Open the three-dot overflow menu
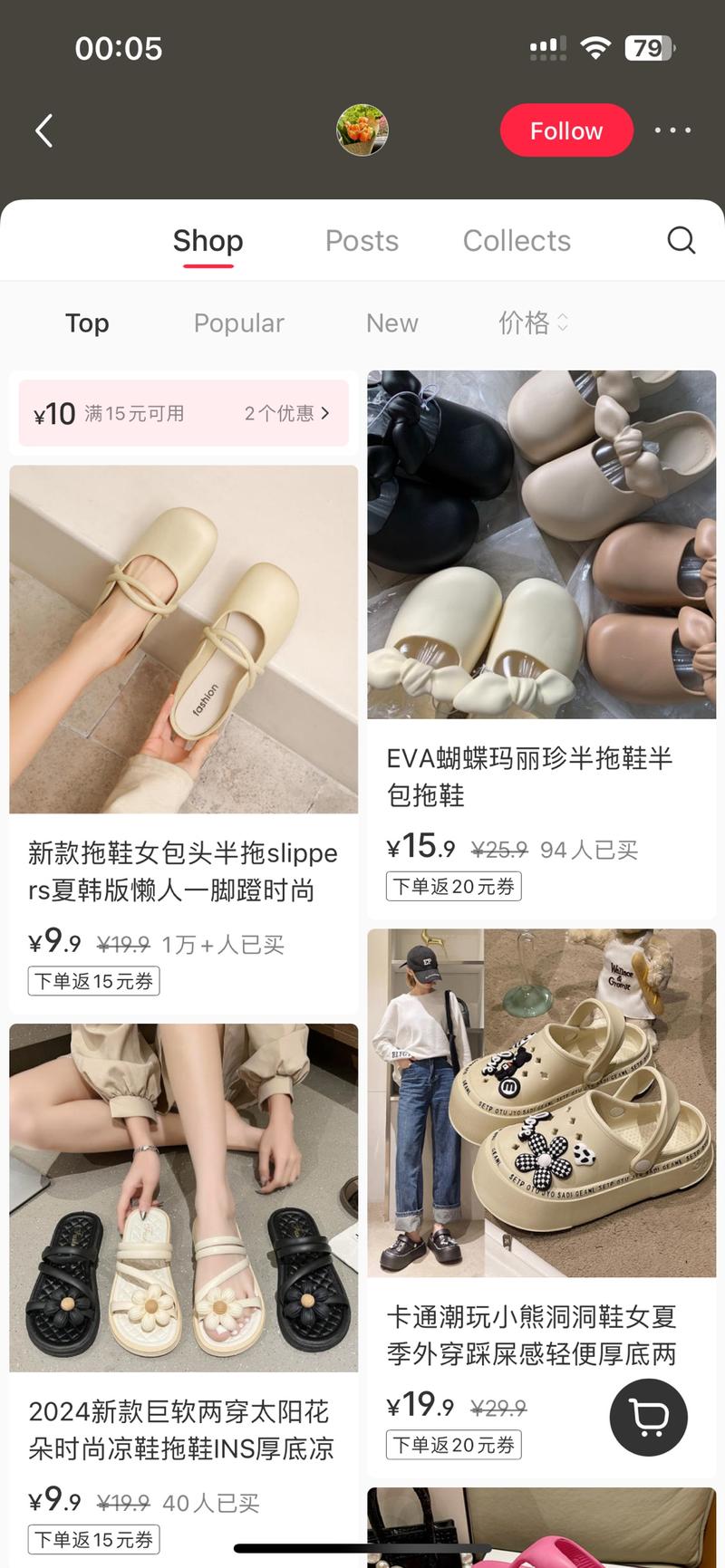Image resolution: width=725 pixels, height=1568 pixels. click(672, 130)
